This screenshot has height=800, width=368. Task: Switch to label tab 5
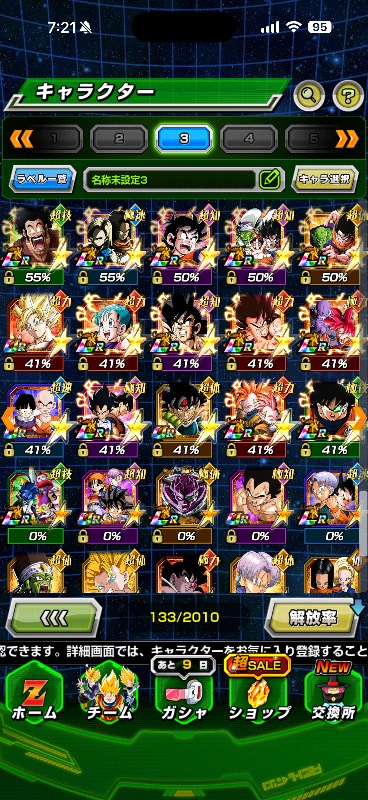click(310, 138)
